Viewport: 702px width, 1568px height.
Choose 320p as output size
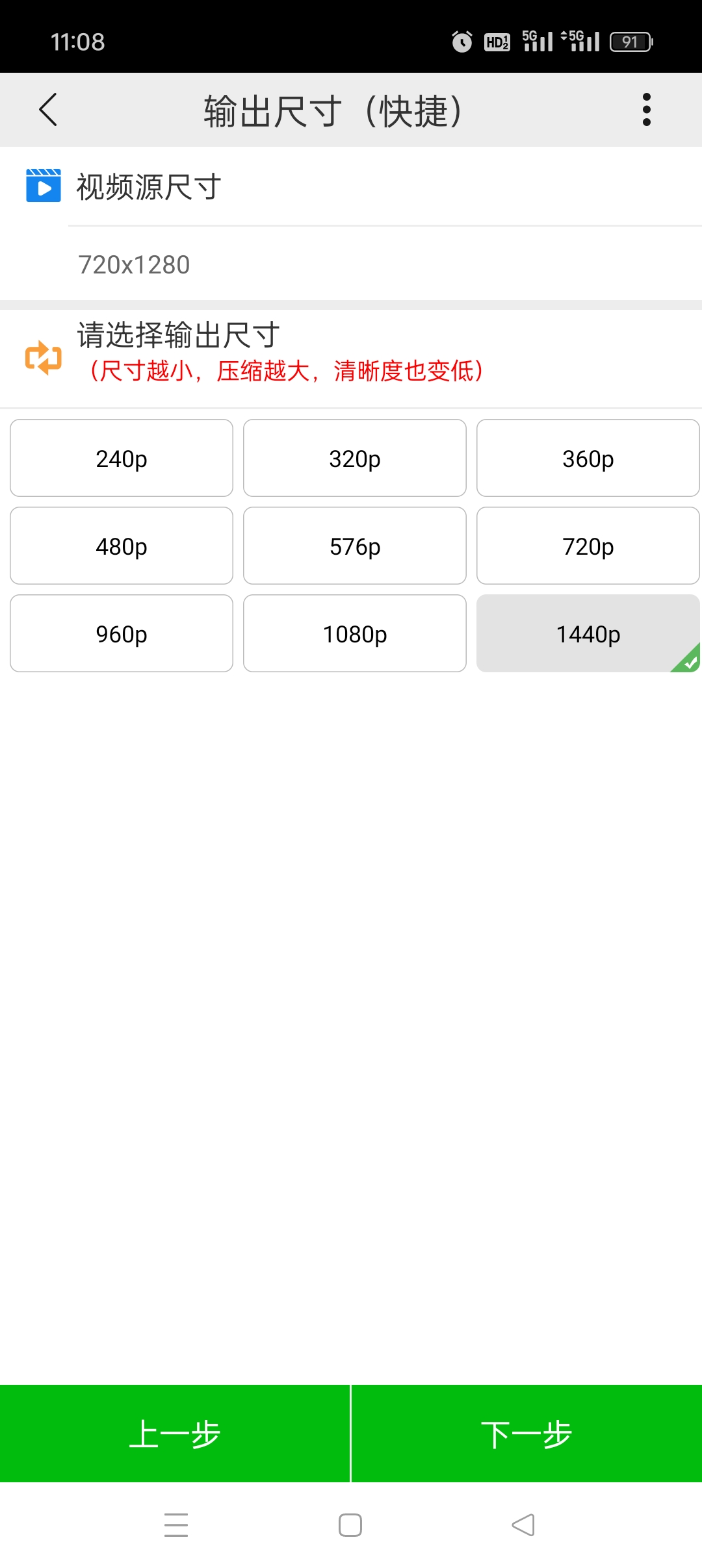[x=355, y=458]
